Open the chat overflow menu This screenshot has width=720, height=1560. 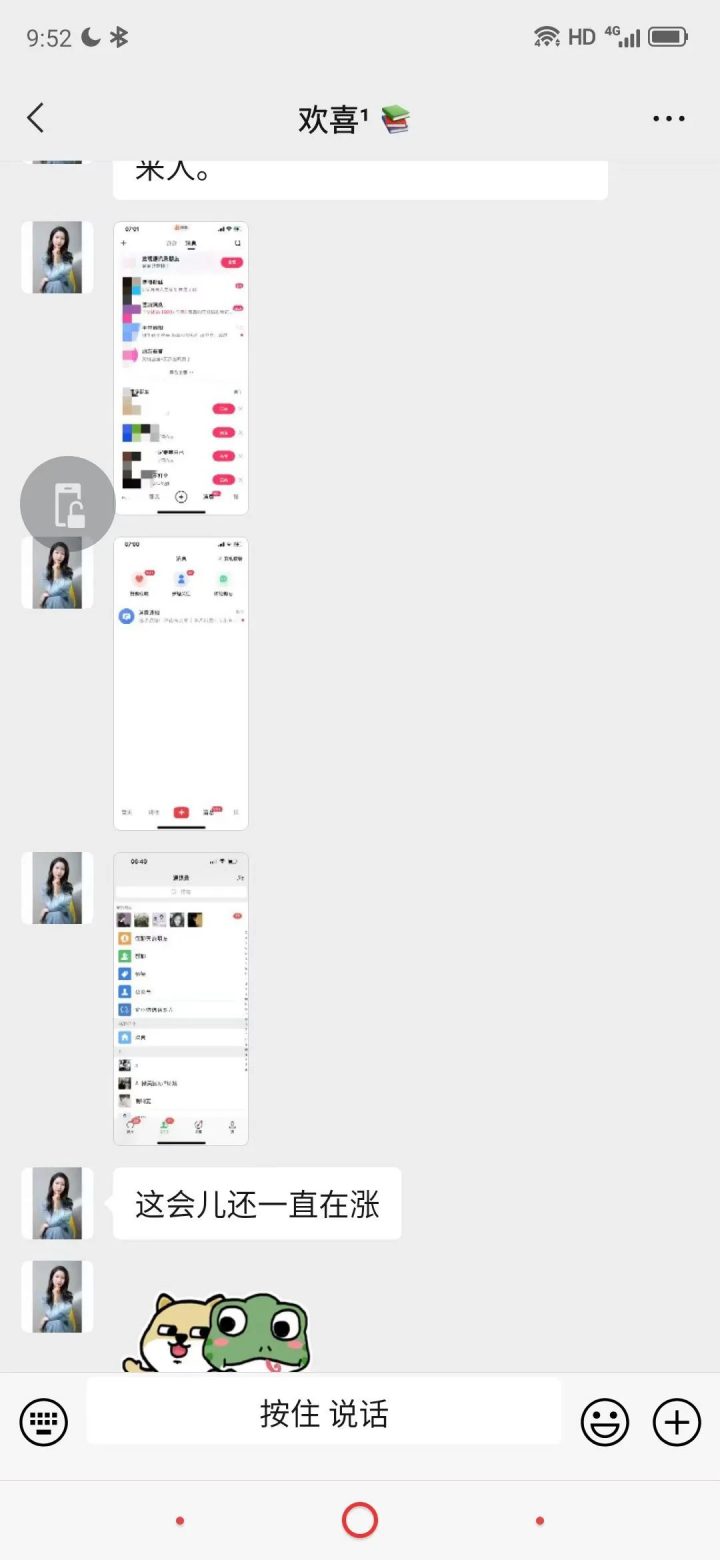pyautogui.click(x=668, y=118)
